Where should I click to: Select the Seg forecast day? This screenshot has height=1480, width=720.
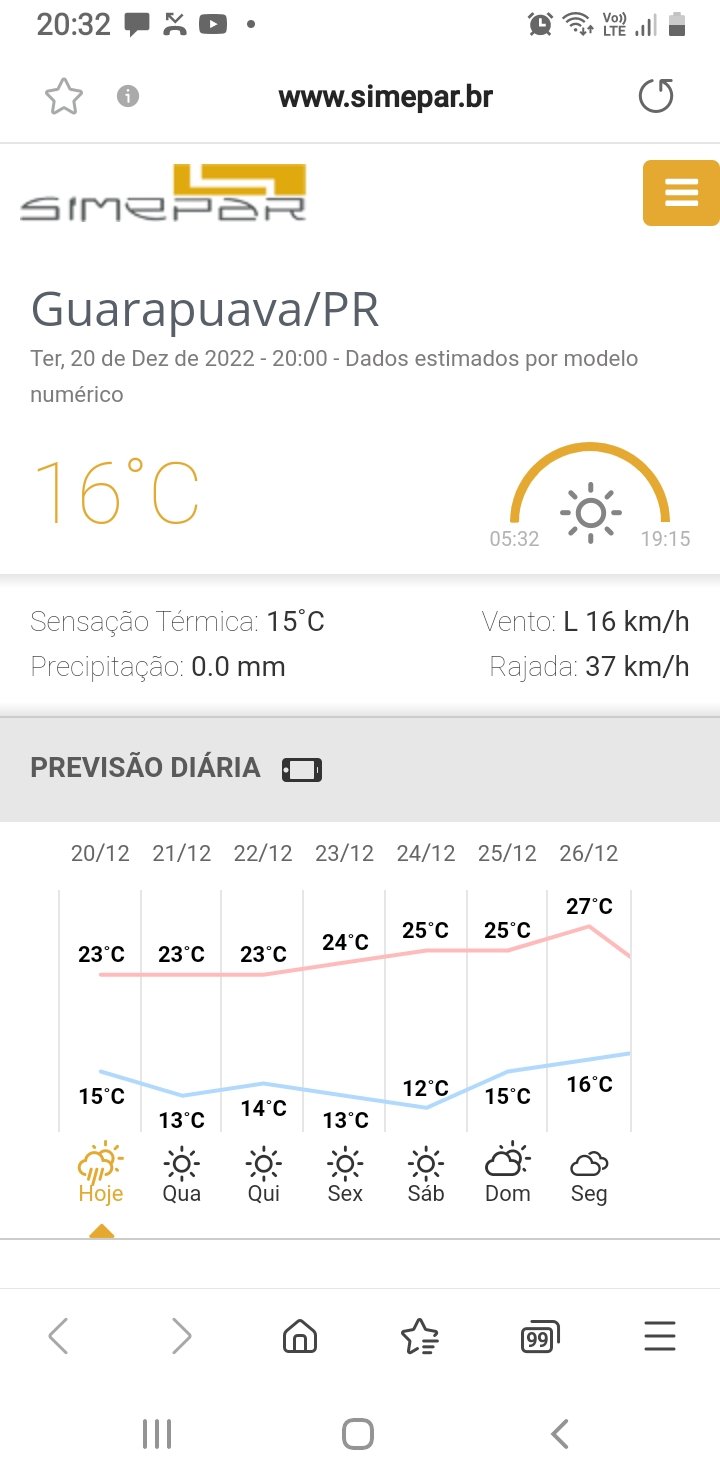pyautogui.click(x=589, y=1174)
